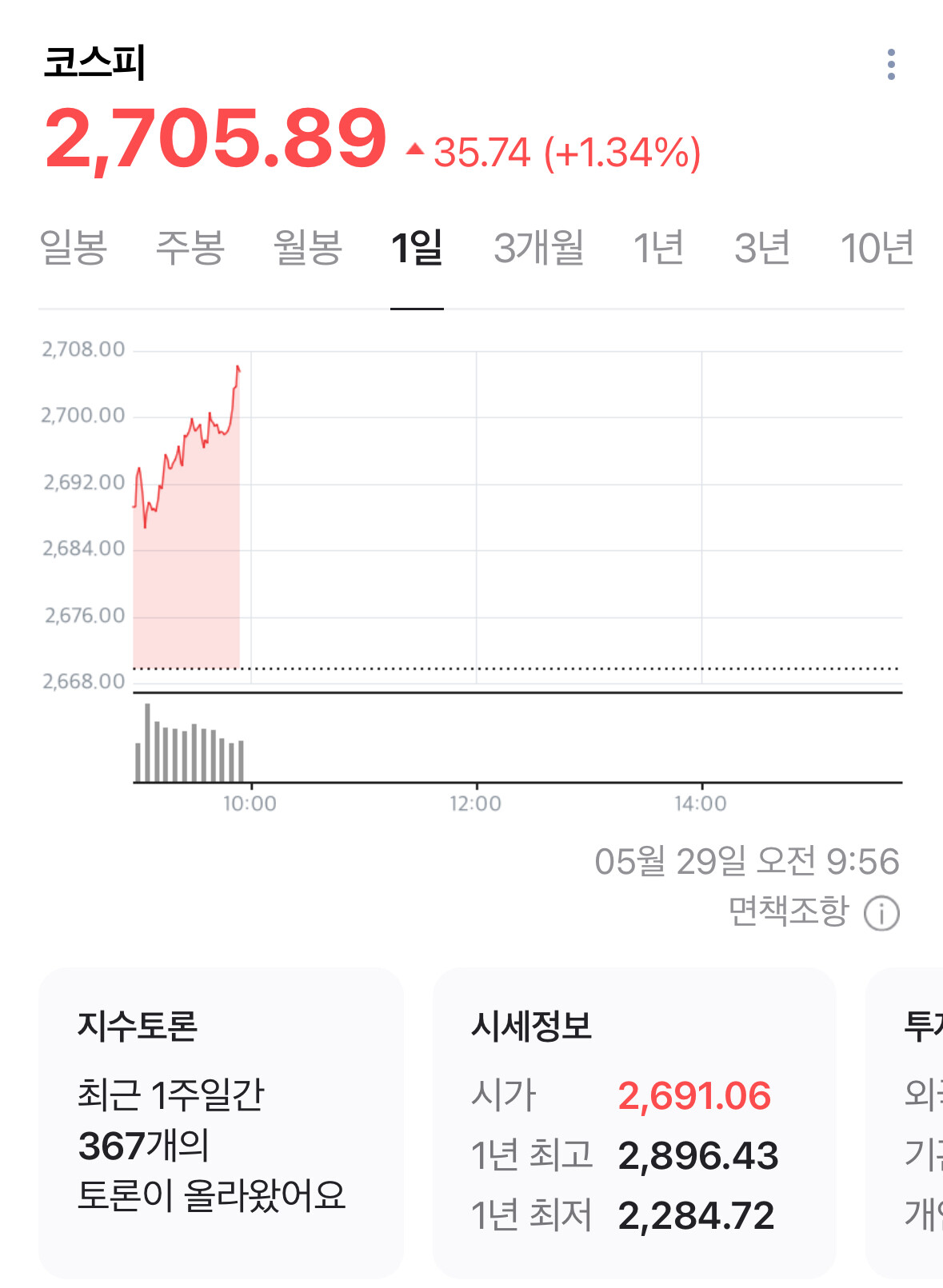Show the 3년 chart range

tap(762, 247)
